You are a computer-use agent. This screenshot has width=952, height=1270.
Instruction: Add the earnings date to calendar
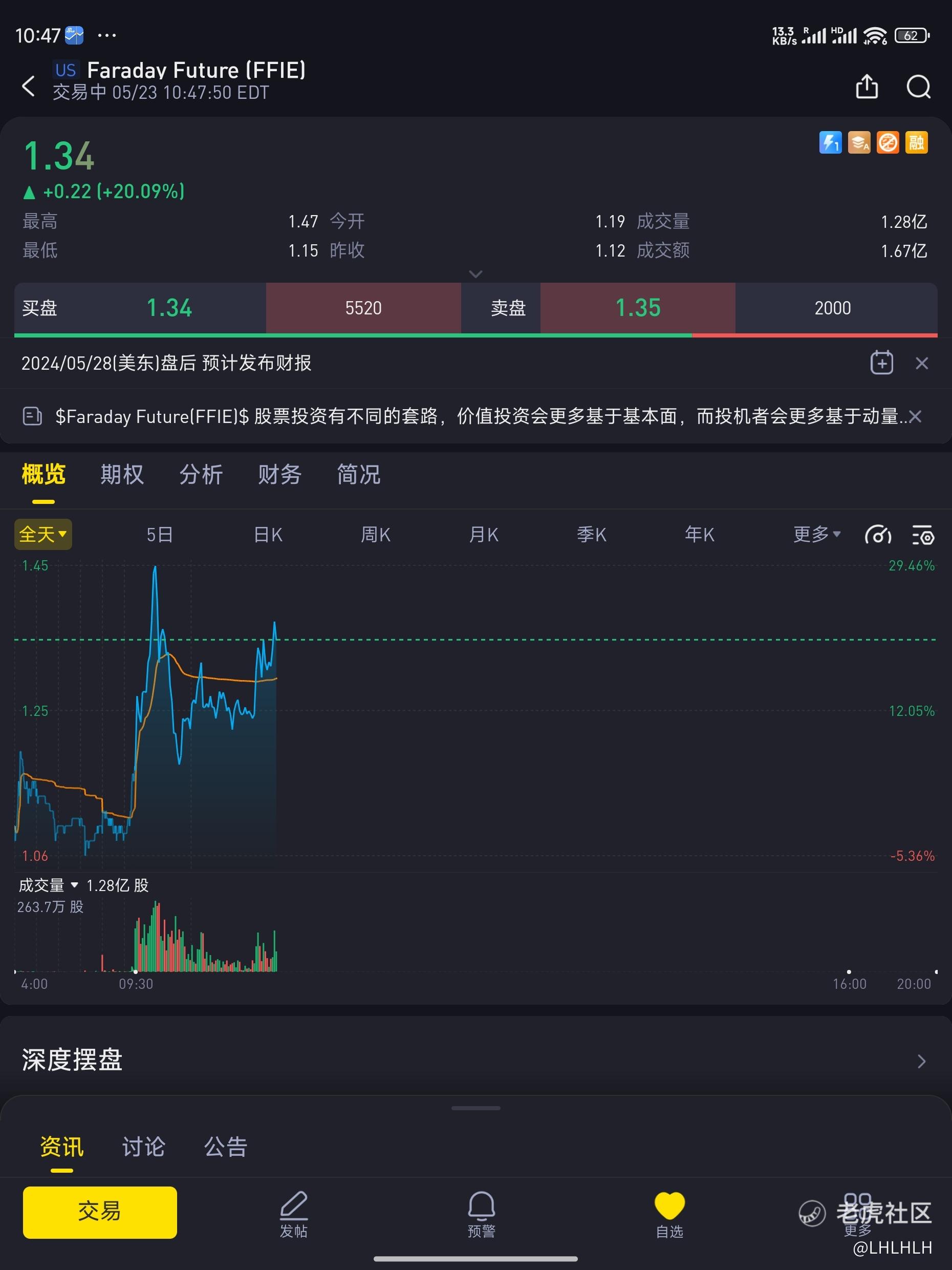point(881,363)
